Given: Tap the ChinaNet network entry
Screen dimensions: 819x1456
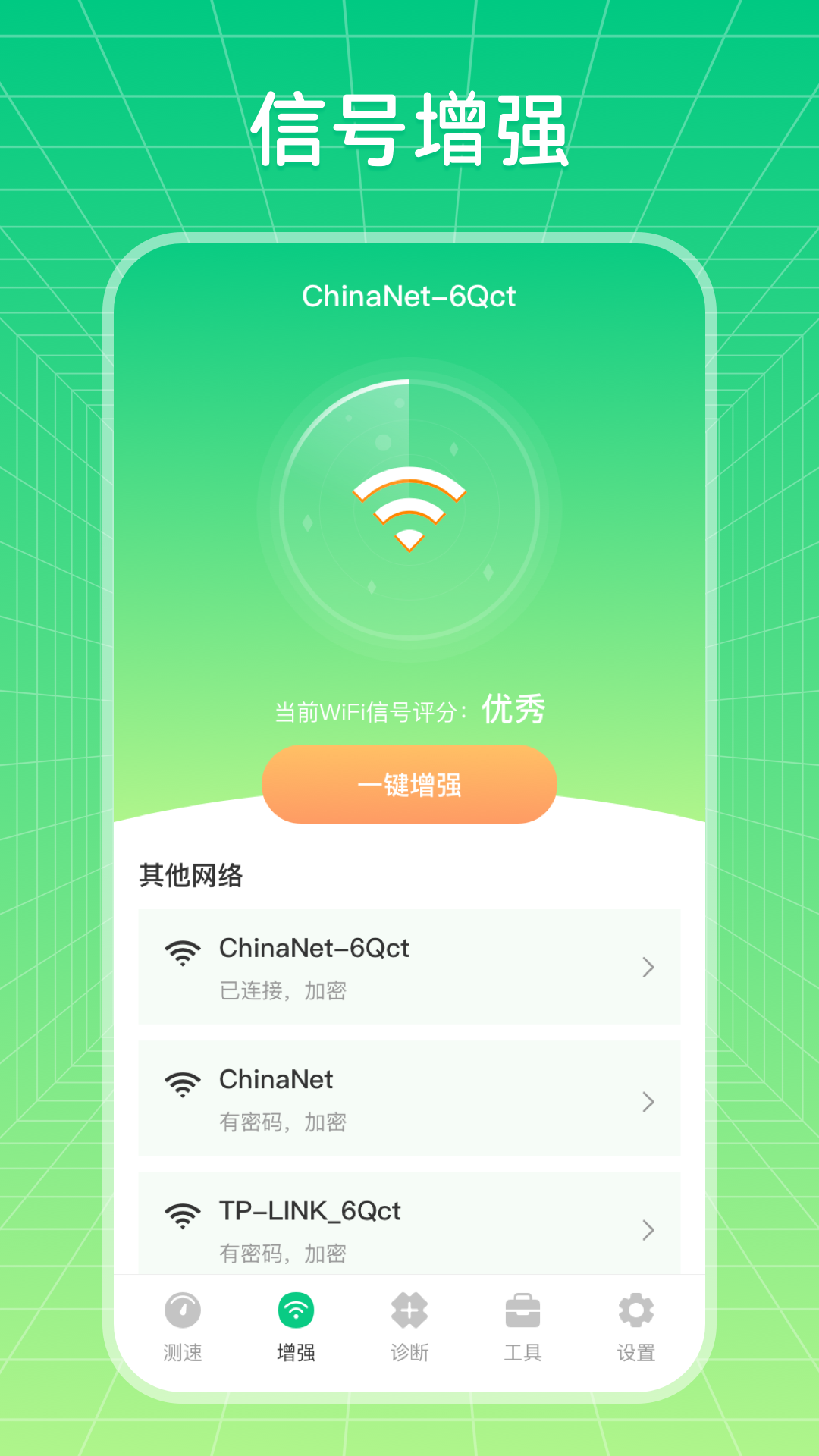Looking at the screenshot, I should coord(409,1098).
